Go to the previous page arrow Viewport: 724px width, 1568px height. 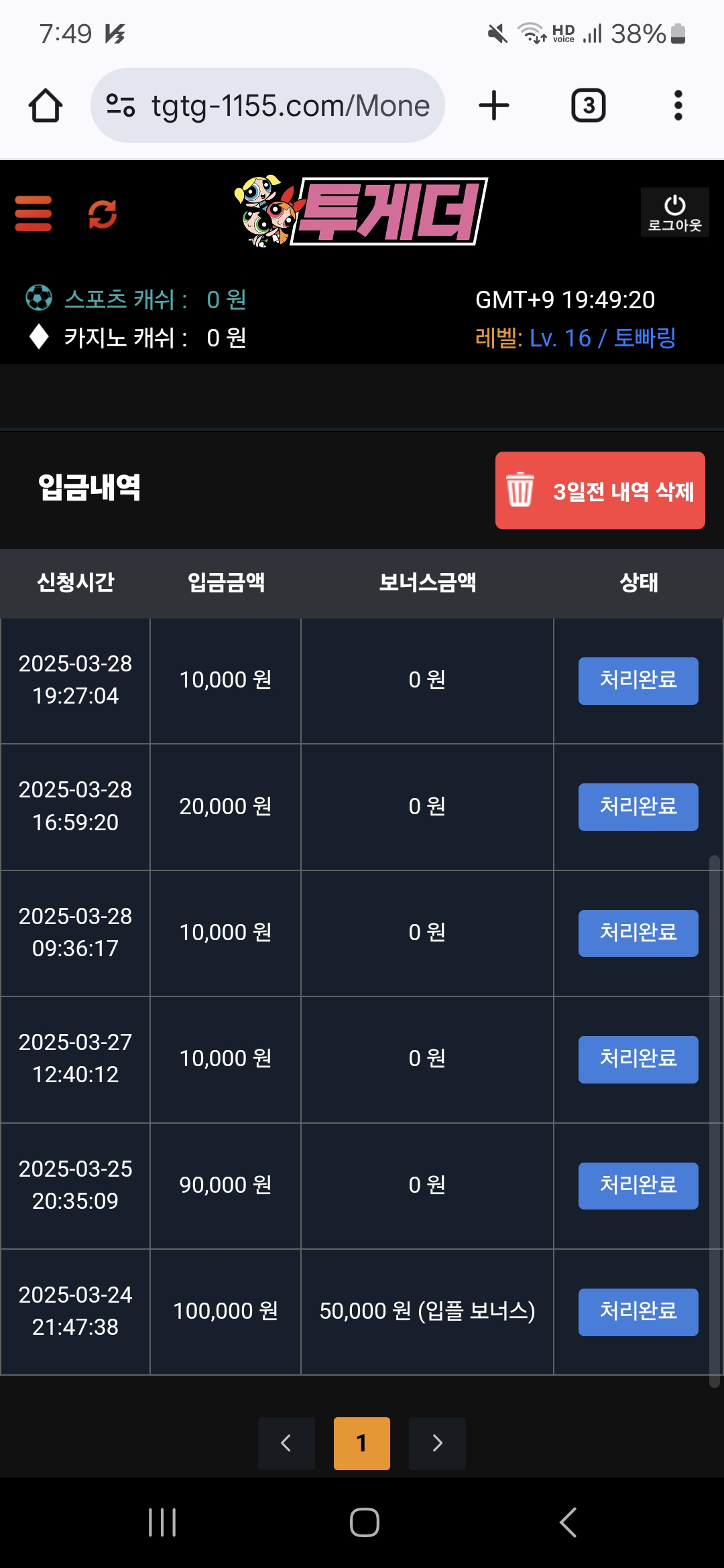286,1443
